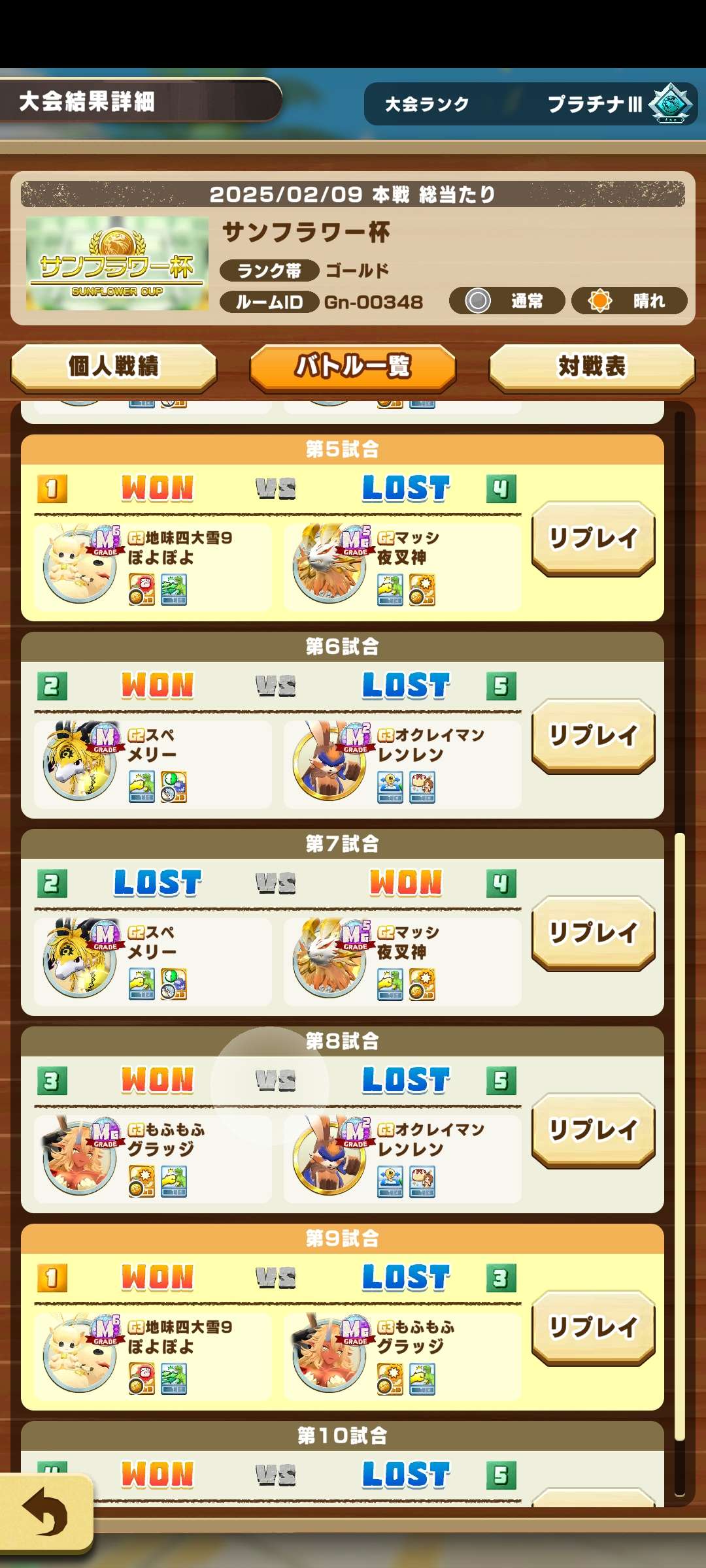706x1568 pixels.
Task: Tap リプレイ for 第6試合
Action: [x=593, y=736]
